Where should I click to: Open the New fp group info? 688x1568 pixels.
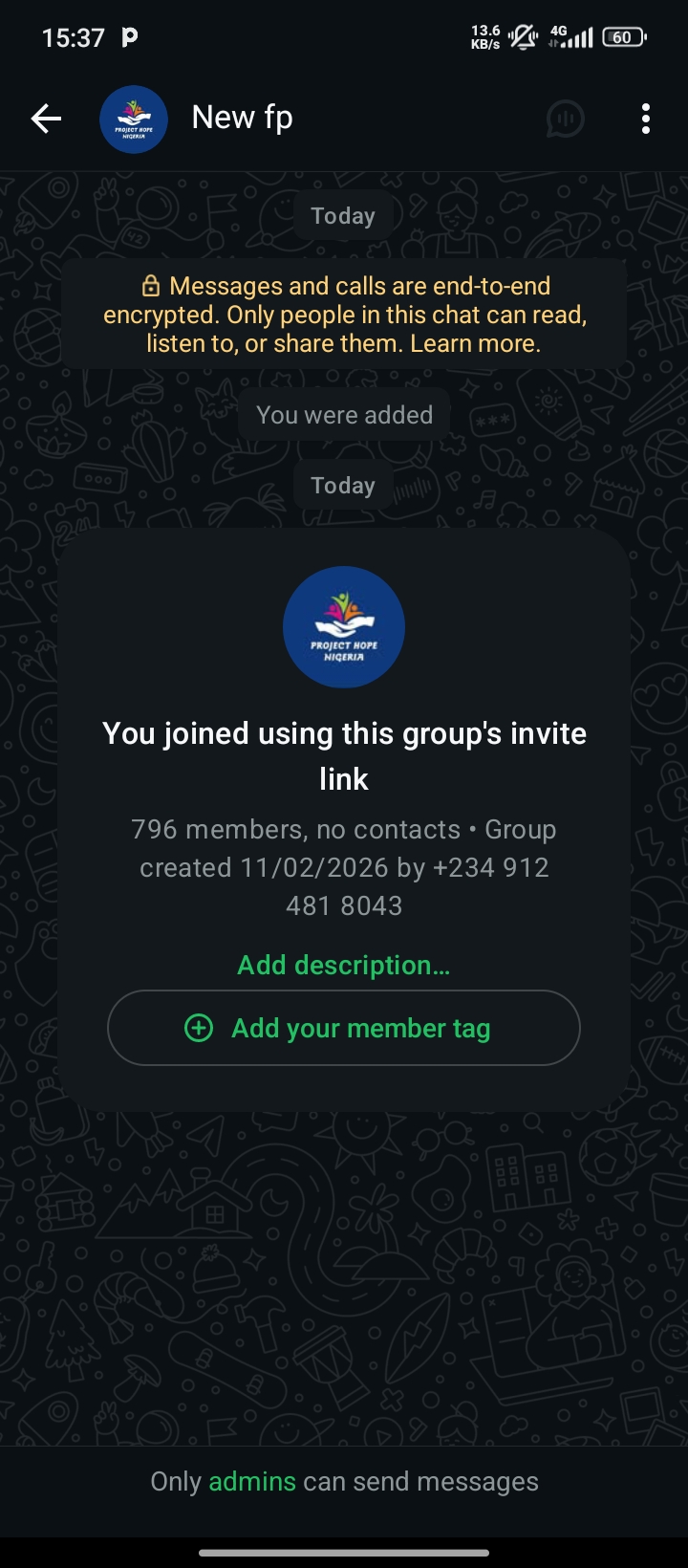click(243, 118)
